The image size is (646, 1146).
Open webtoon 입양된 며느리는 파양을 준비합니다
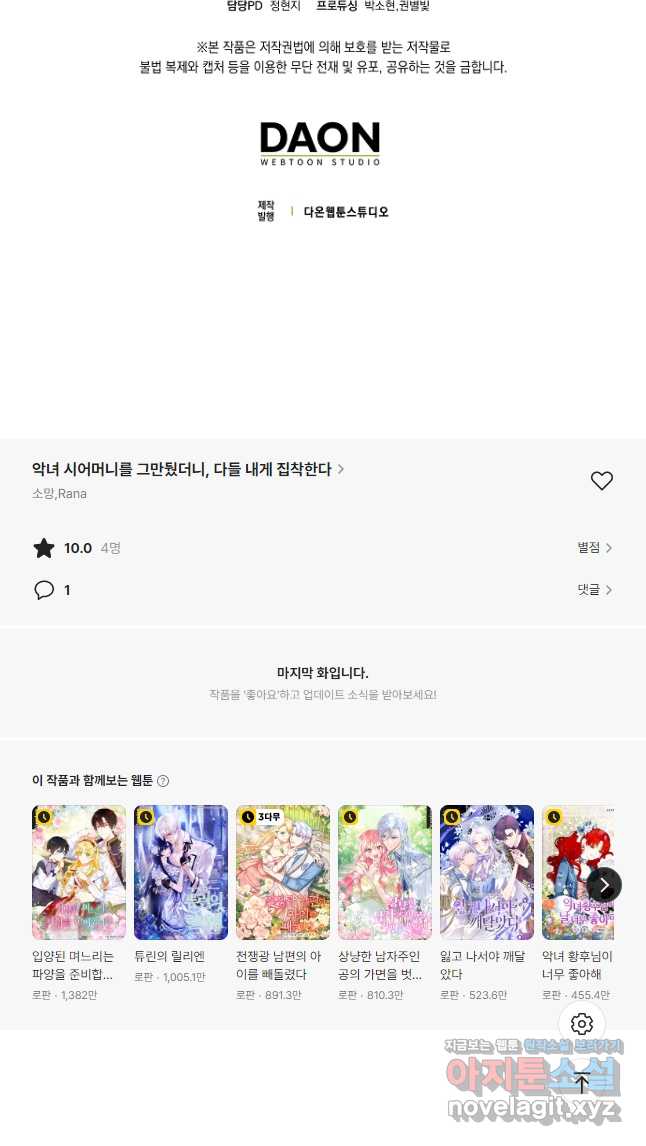79,873
